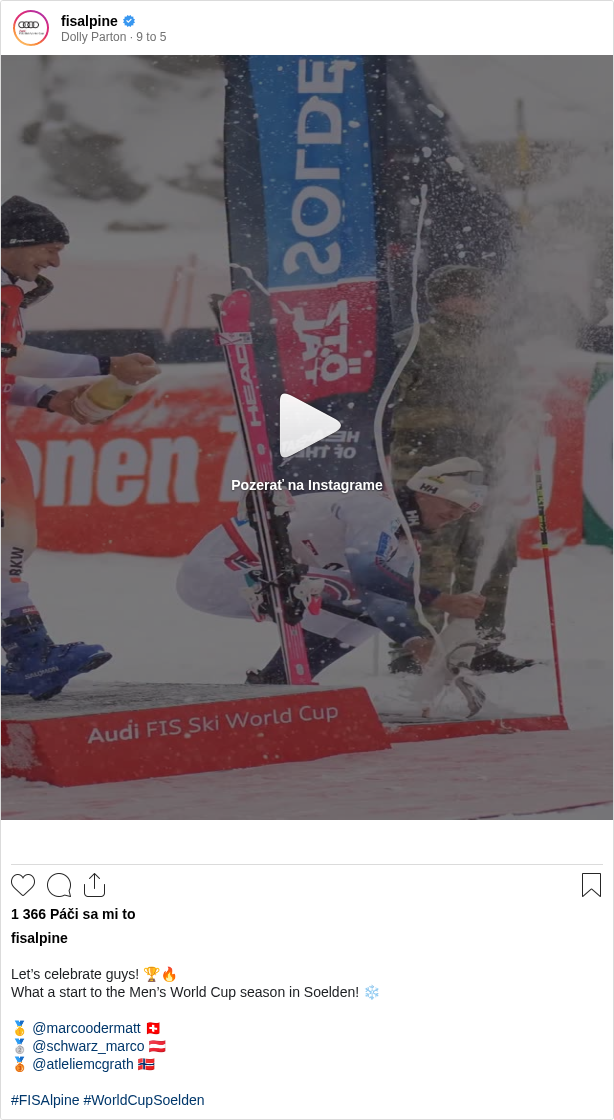This screenshot has width=614, height=1120.
Task: Play the fisalpine video
Action: click(308, 426)
